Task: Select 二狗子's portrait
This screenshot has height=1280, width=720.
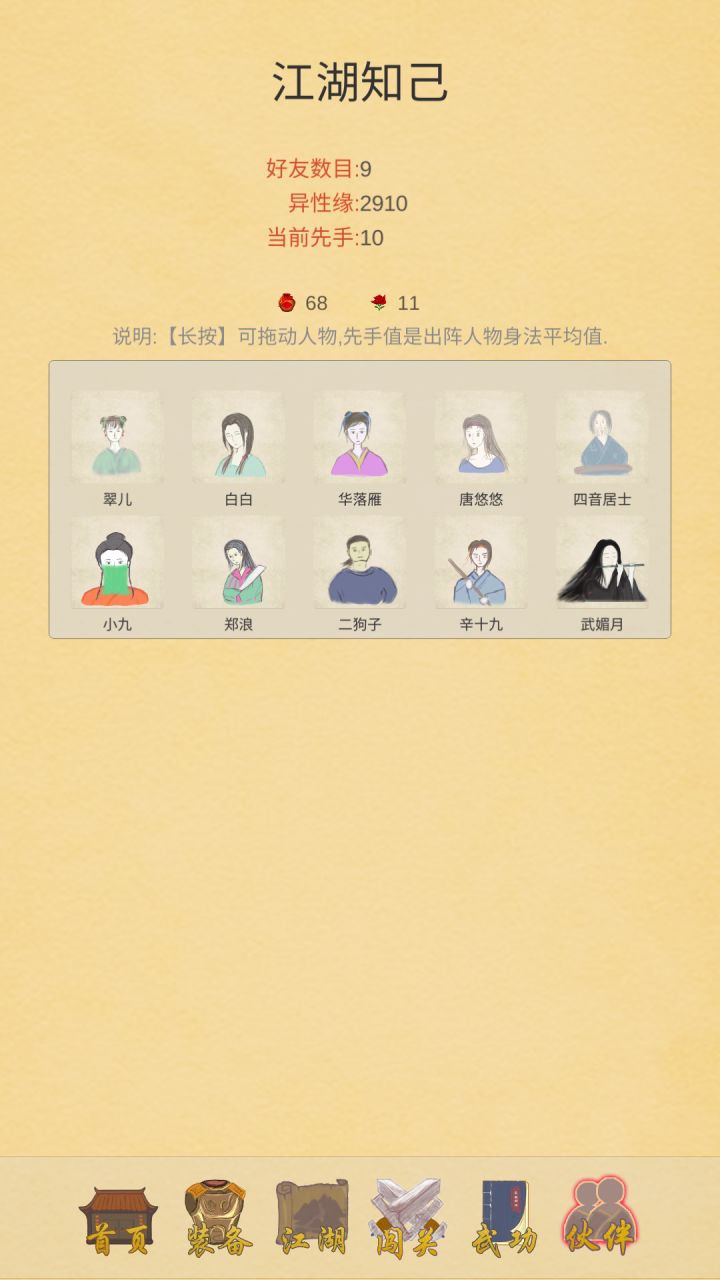Action: click(359, 565)
